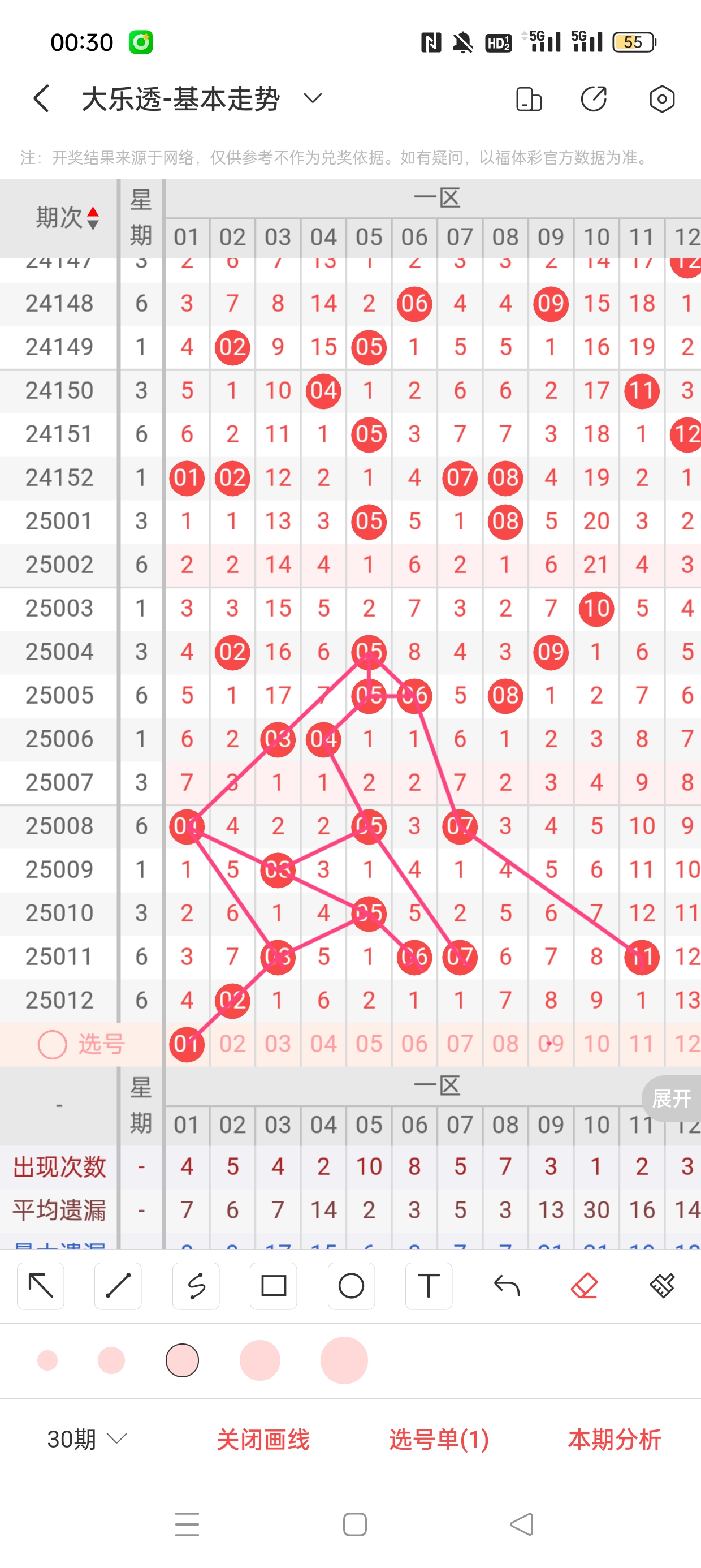
Task: Open the hexagon settings icon
Action: pos(661,98)
